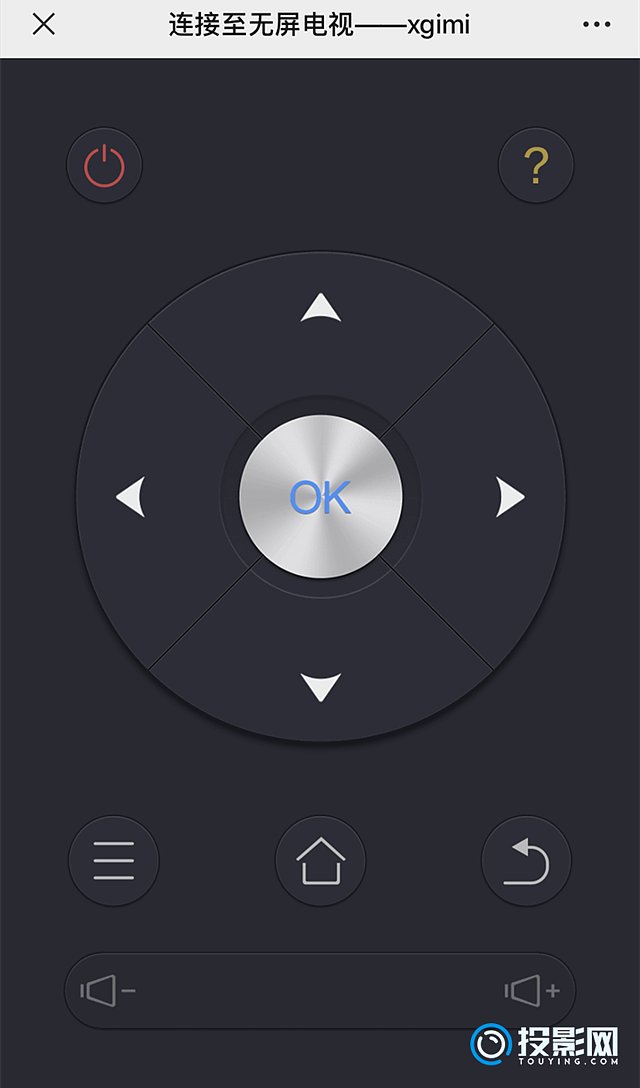Tap the return arrow button
640x1088 pixels.
(526, 861)
